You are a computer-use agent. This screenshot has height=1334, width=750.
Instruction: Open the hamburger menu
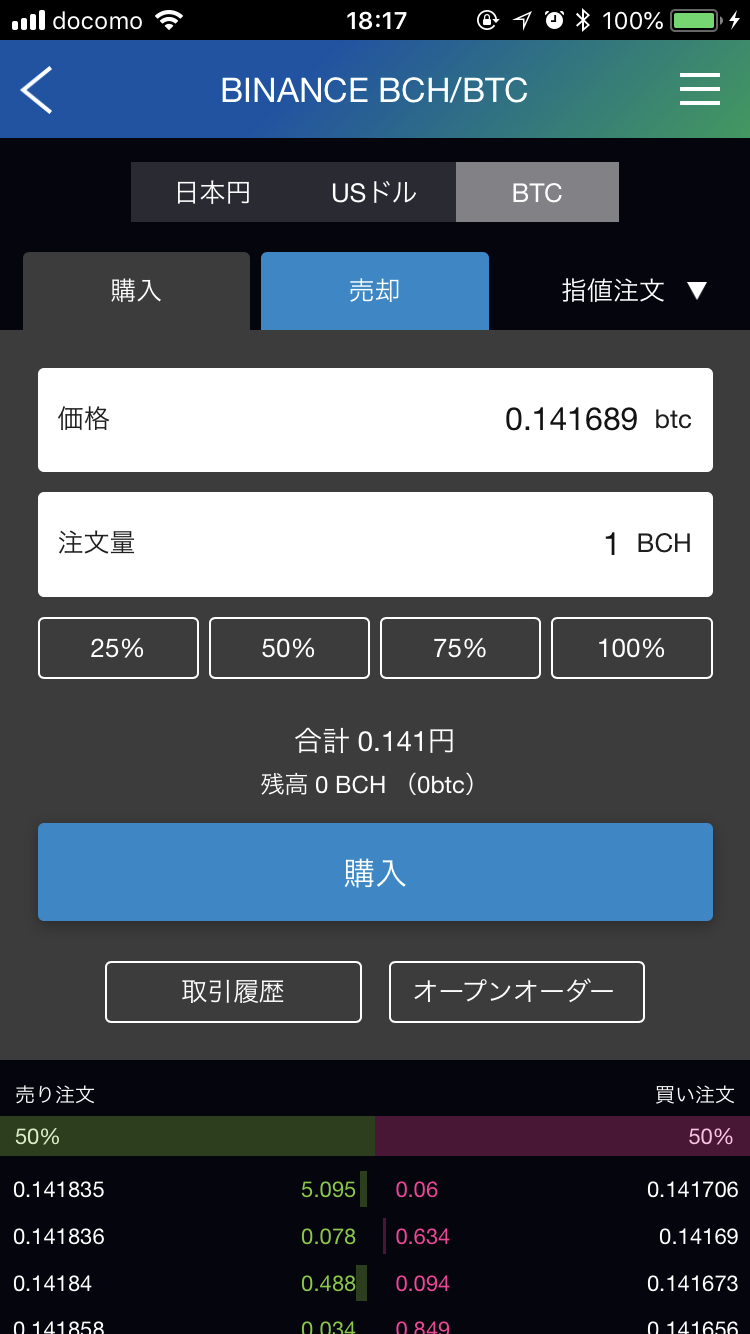(x=700, y=90)
